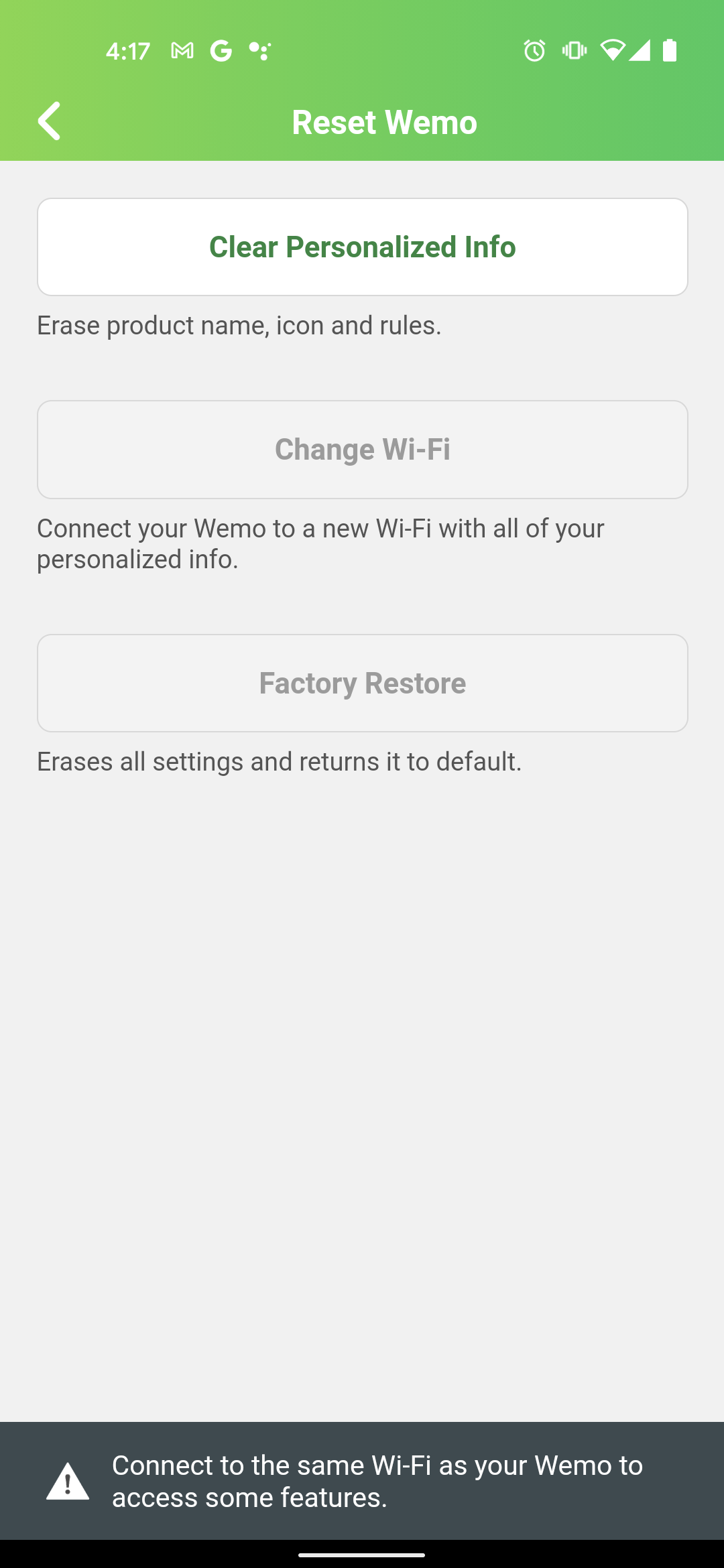
Task: Tap the Erases all settings description text
Action: tap(280, 761)
